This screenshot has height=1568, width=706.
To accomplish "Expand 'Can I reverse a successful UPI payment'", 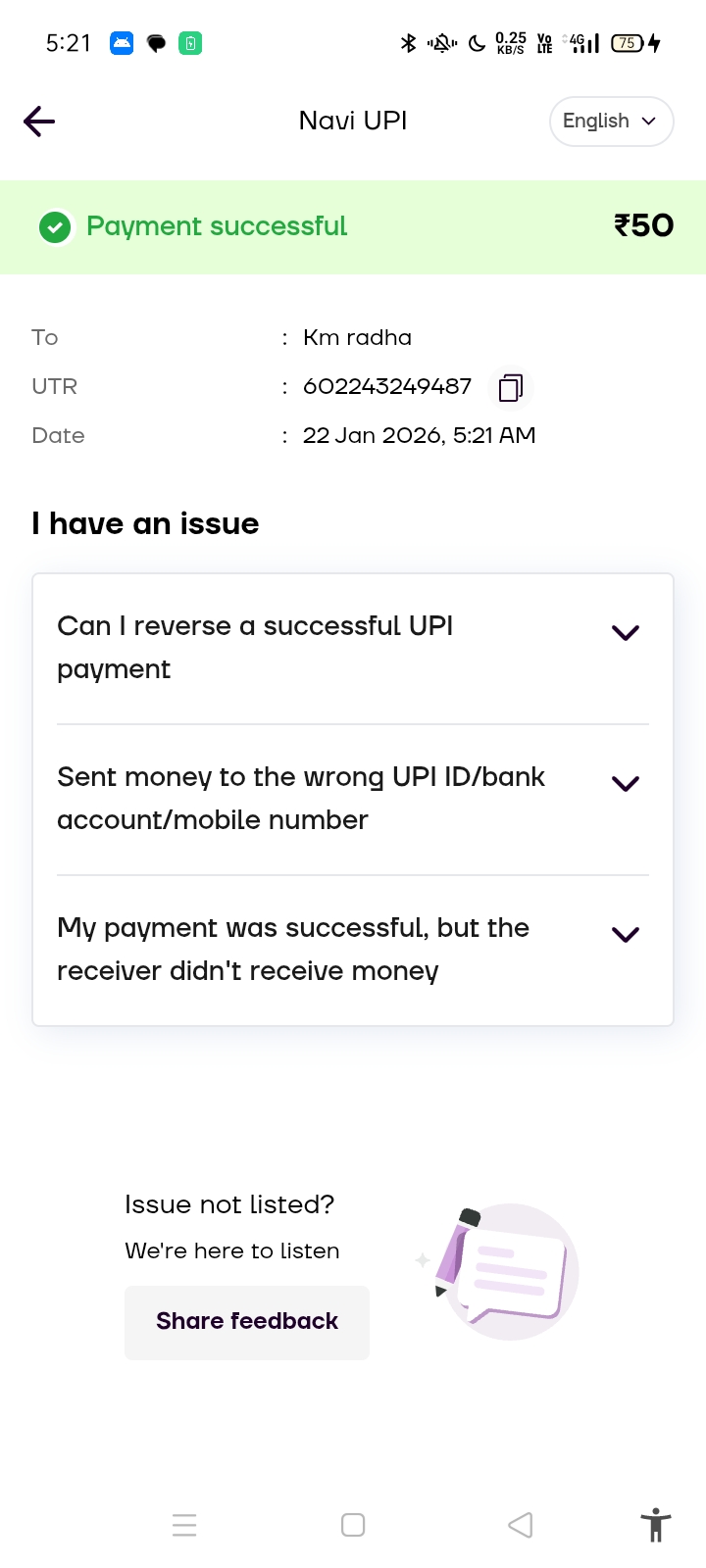I will pyautogui.click(x=625, y=633).
